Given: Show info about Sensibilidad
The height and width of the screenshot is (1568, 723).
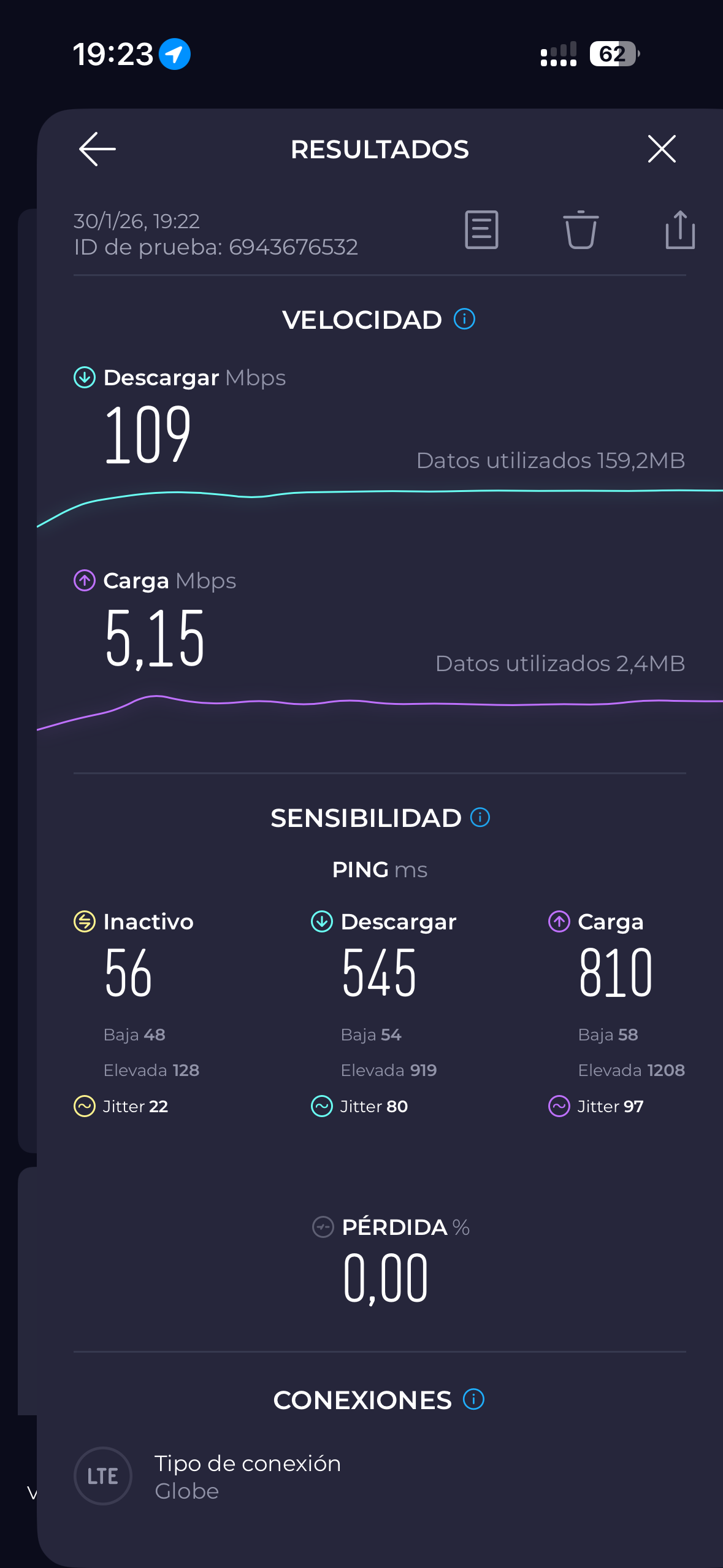Looking at the screenshot, I should [480, 817].
